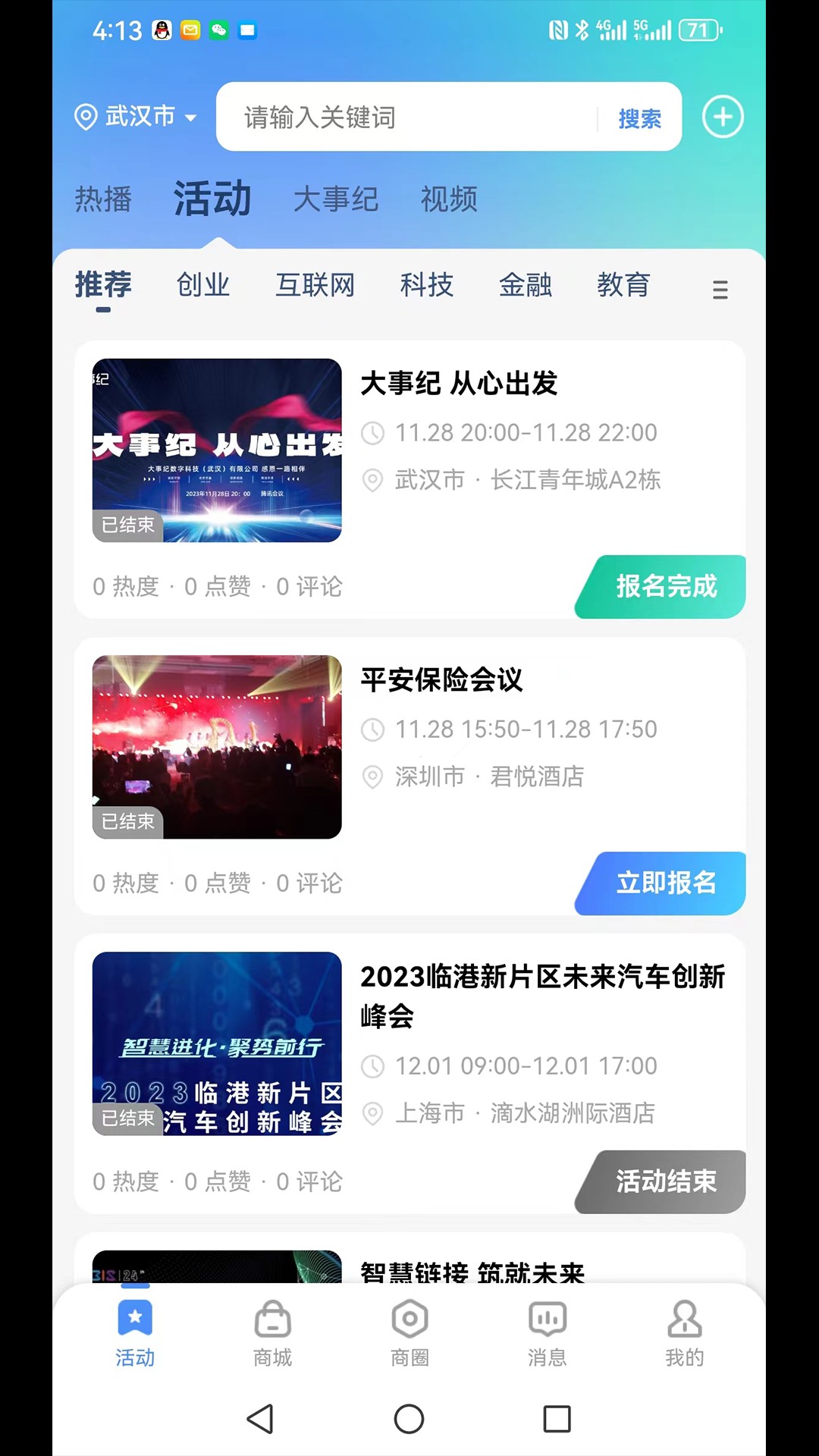Select the 互联网 category
819x1456 pixels.
pyautogui.click(x=315, y=285)
